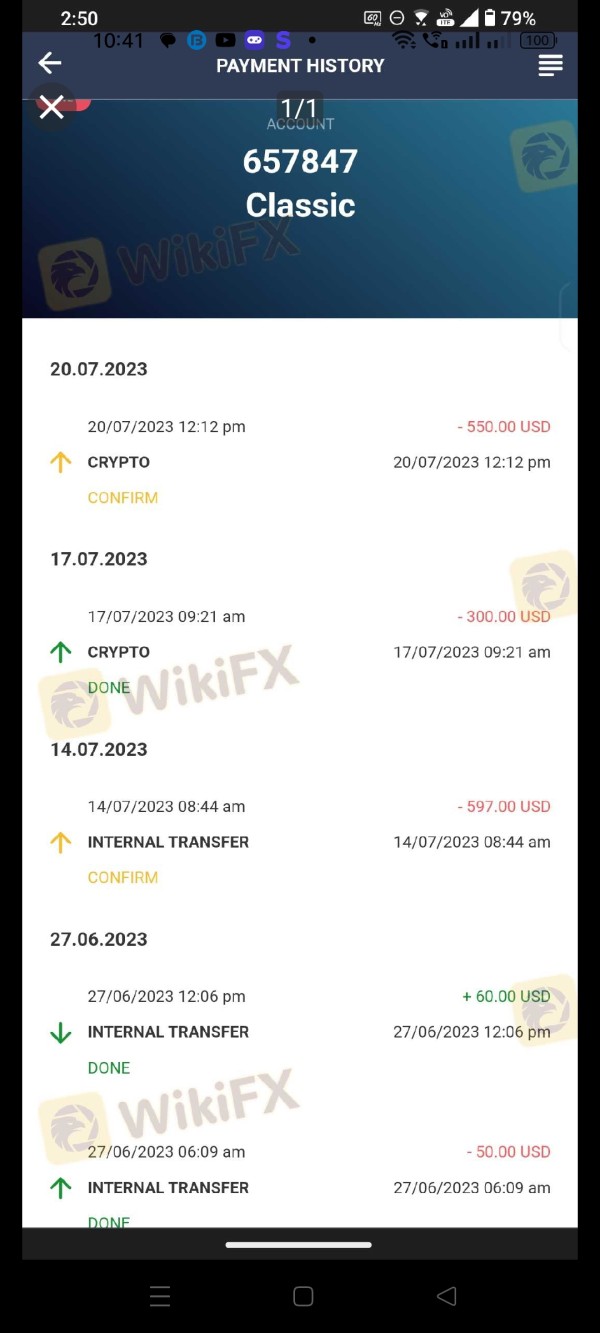Open the 300.00 USD crypto transaction

click(300, 651)
